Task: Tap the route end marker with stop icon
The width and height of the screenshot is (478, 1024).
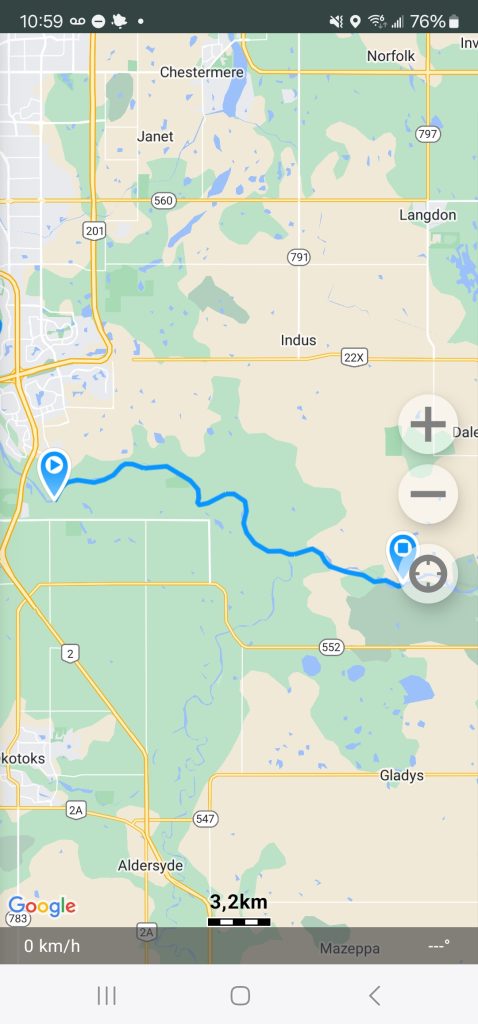Action: [x=404, y=554]
